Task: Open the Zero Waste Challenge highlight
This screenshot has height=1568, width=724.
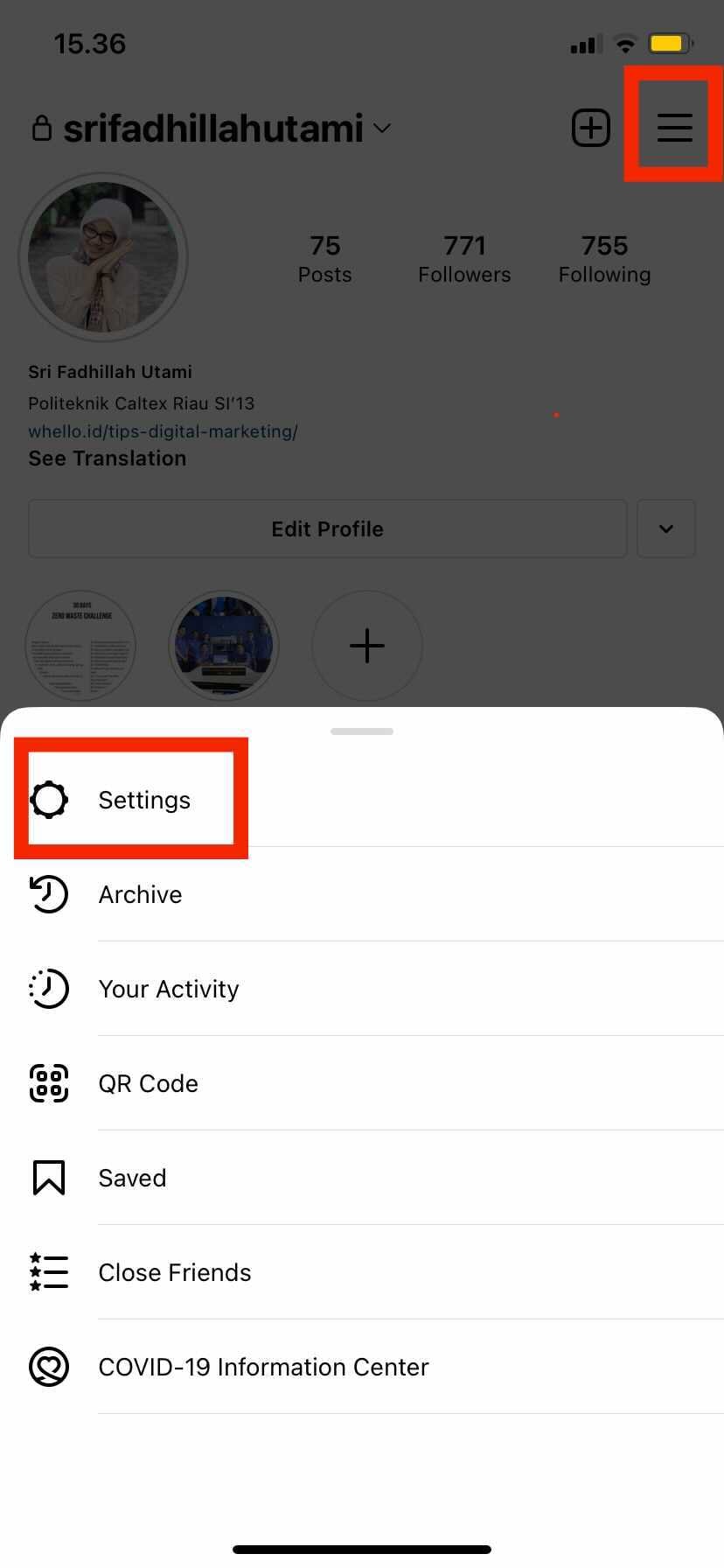Action: [x=80, y=646]
